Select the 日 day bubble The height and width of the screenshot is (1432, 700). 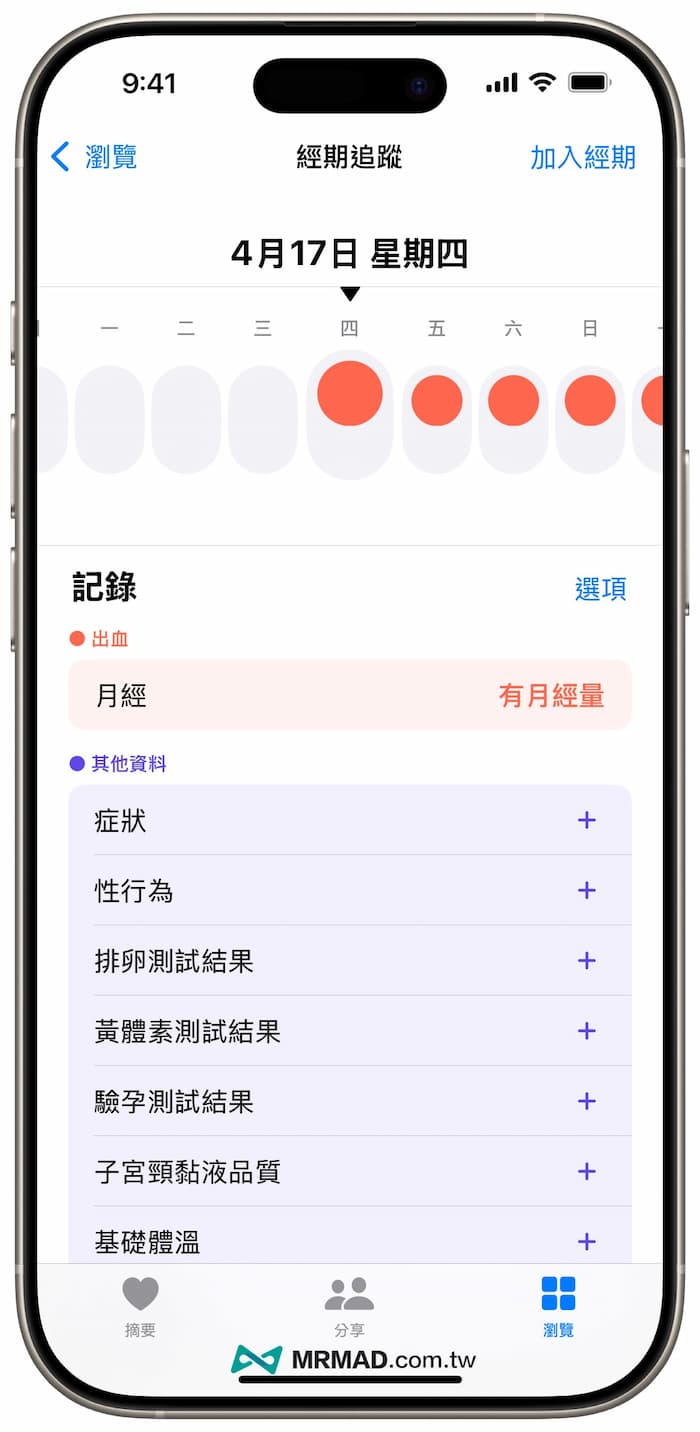pyautogui.click(x=589, y=418)
